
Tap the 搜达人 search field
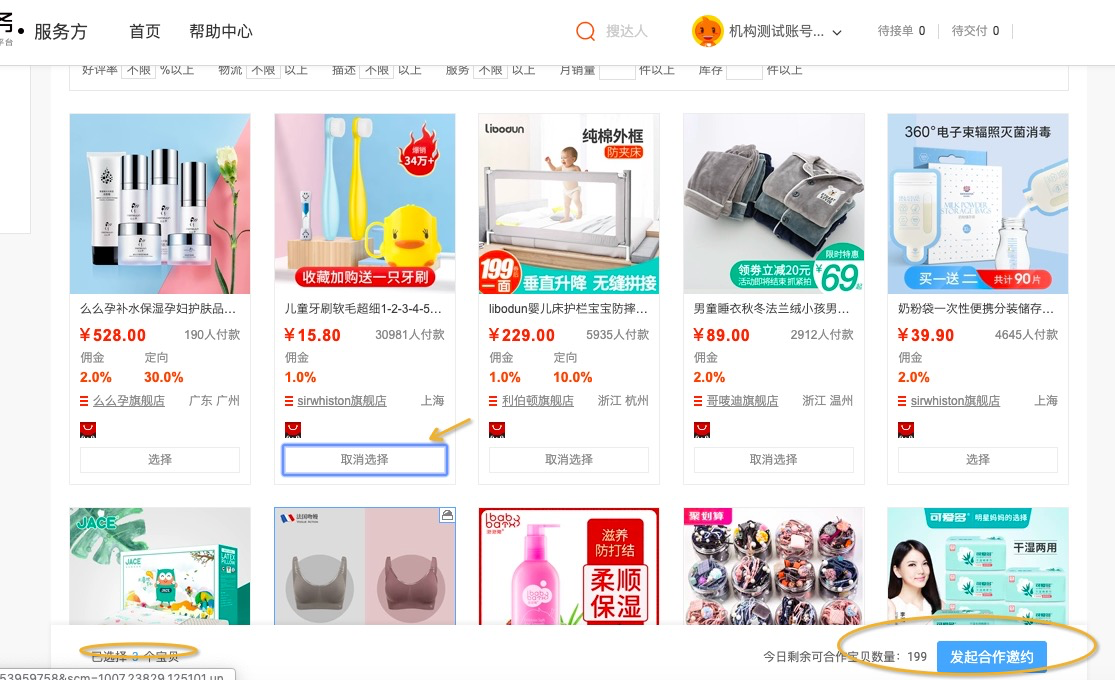[626, 31]
